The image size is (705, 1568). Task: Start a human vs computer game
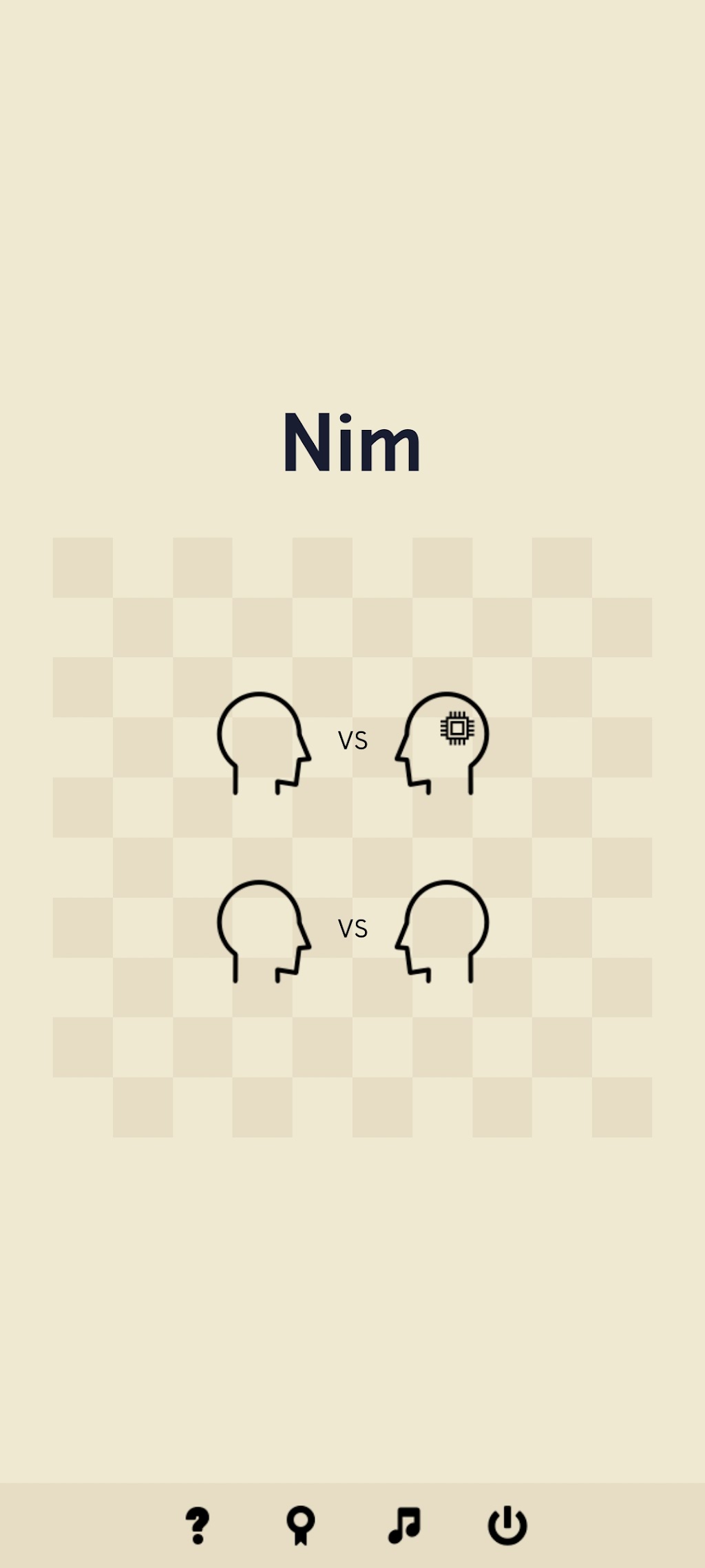(352, 743)
